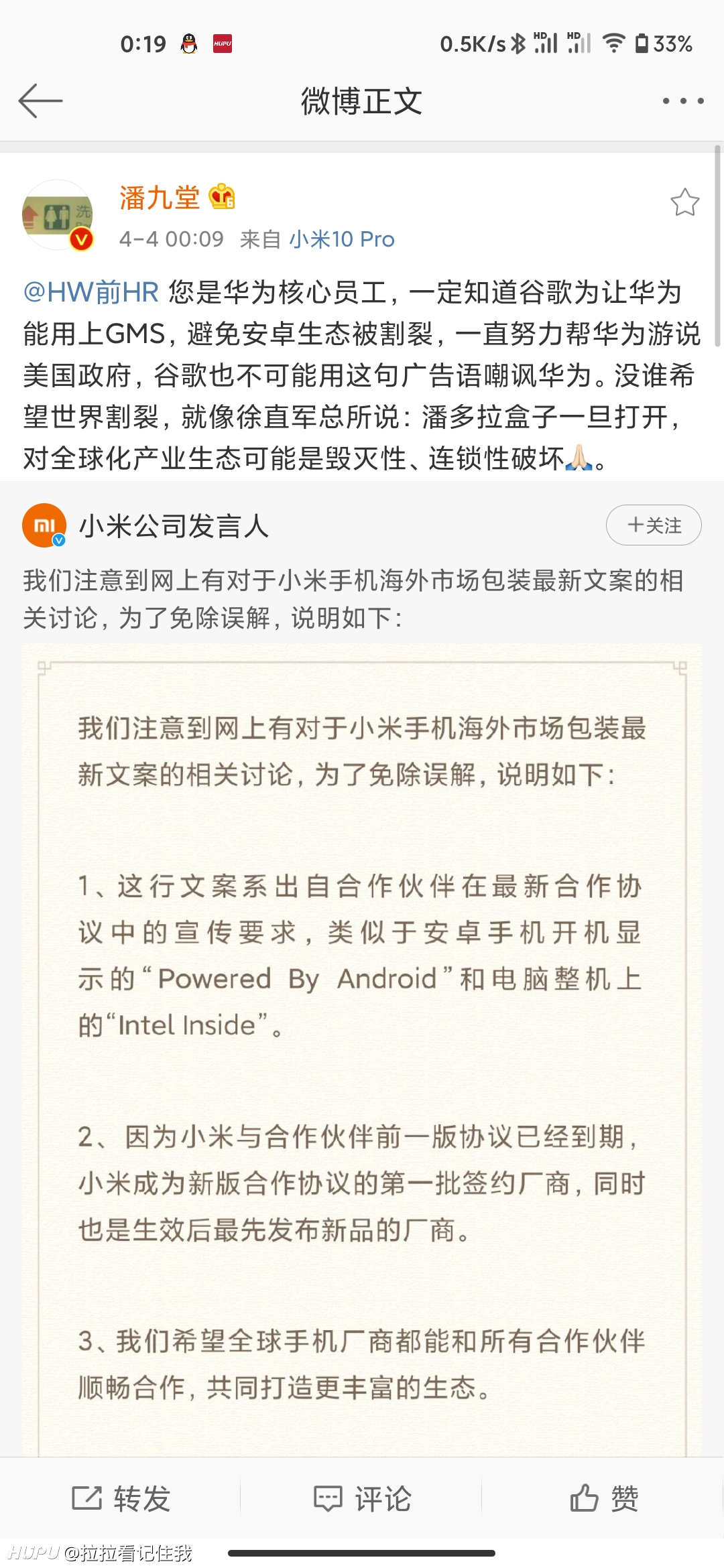
Task: Open comments via 评论
Action: pyautogui.click(x=362, y=1498)
